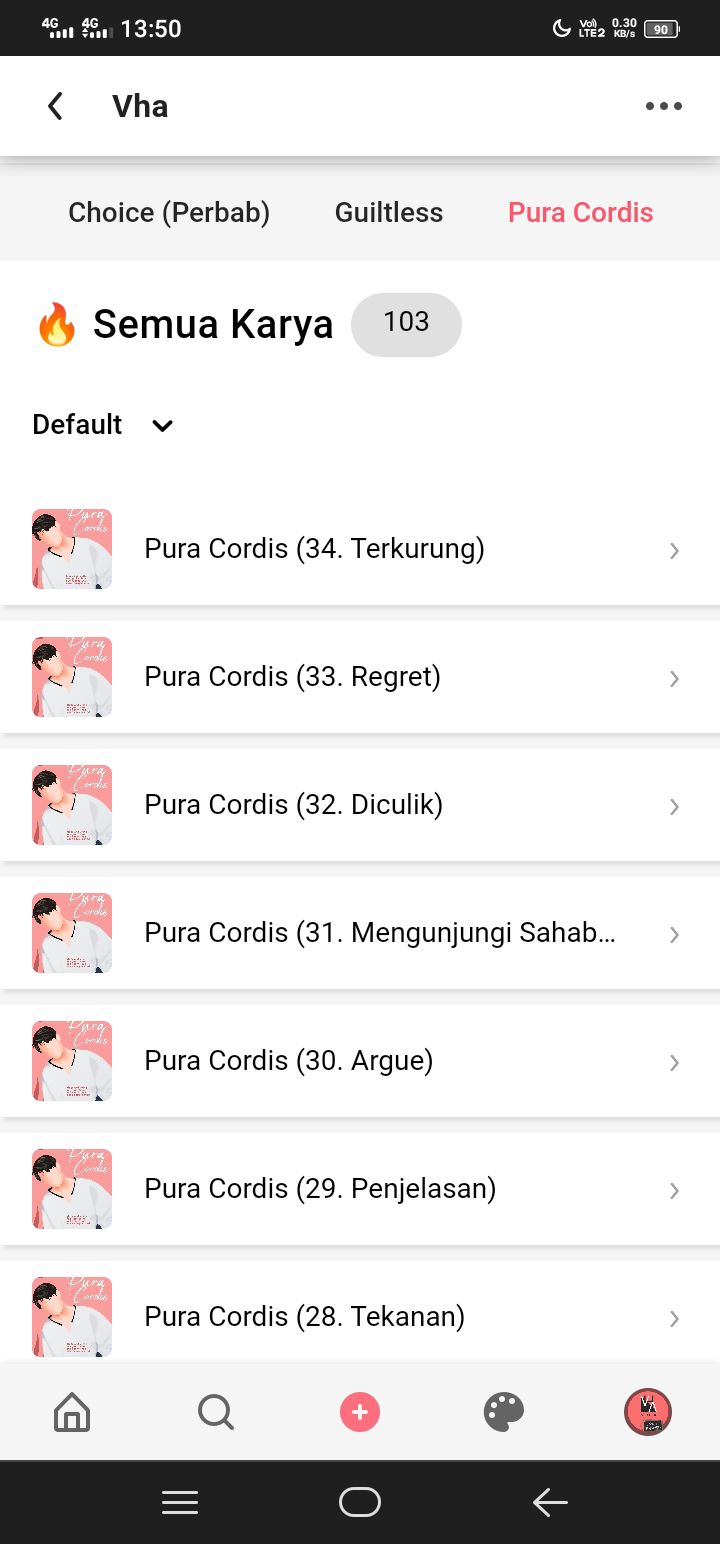Image resolution: width=720 pixels, height=1544 pixels.
Task: Go back from the Vha page
Action: pos(56,106)
